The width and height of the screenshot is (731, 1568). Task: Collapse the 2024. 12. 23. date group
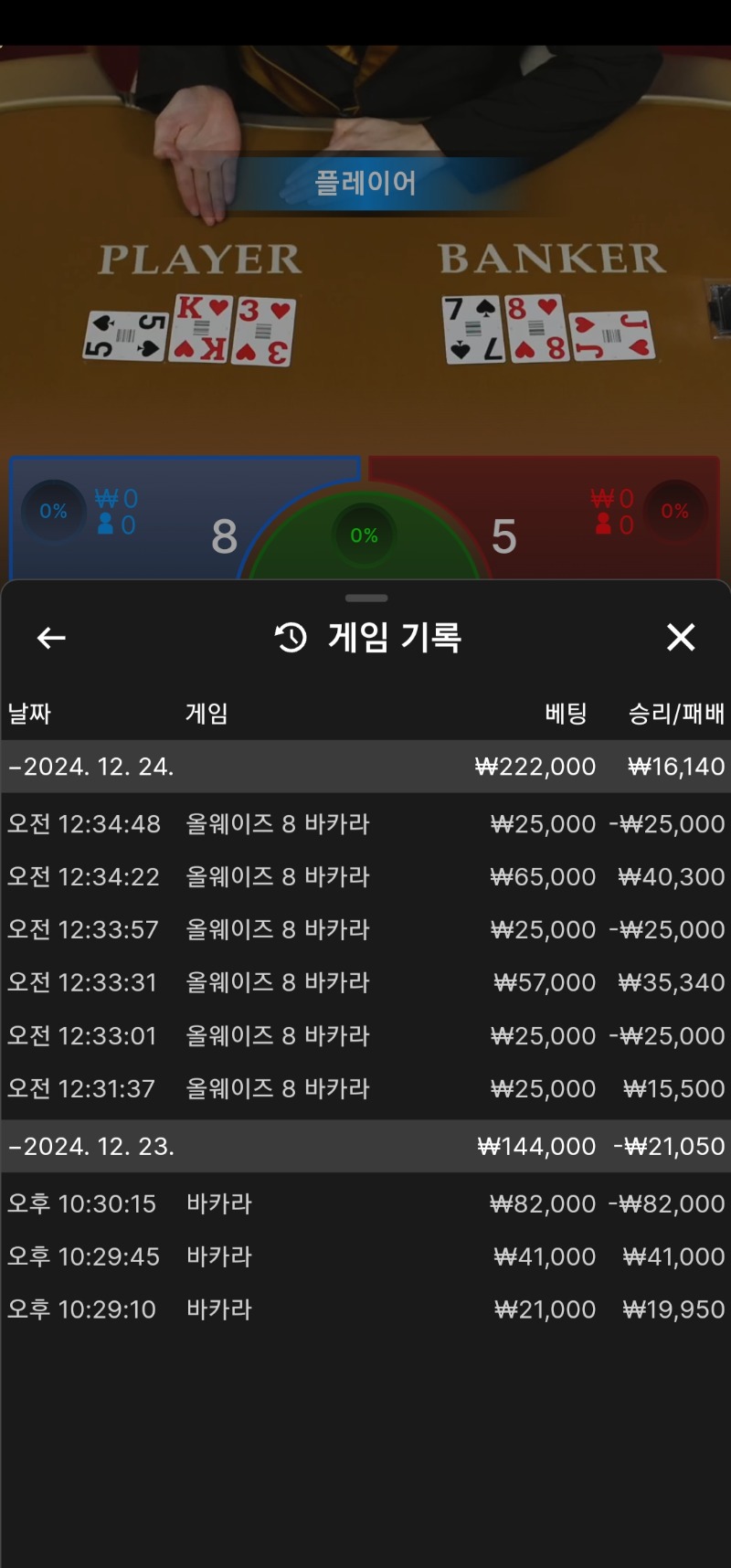pyautogui.click(x=365, y=1146)
